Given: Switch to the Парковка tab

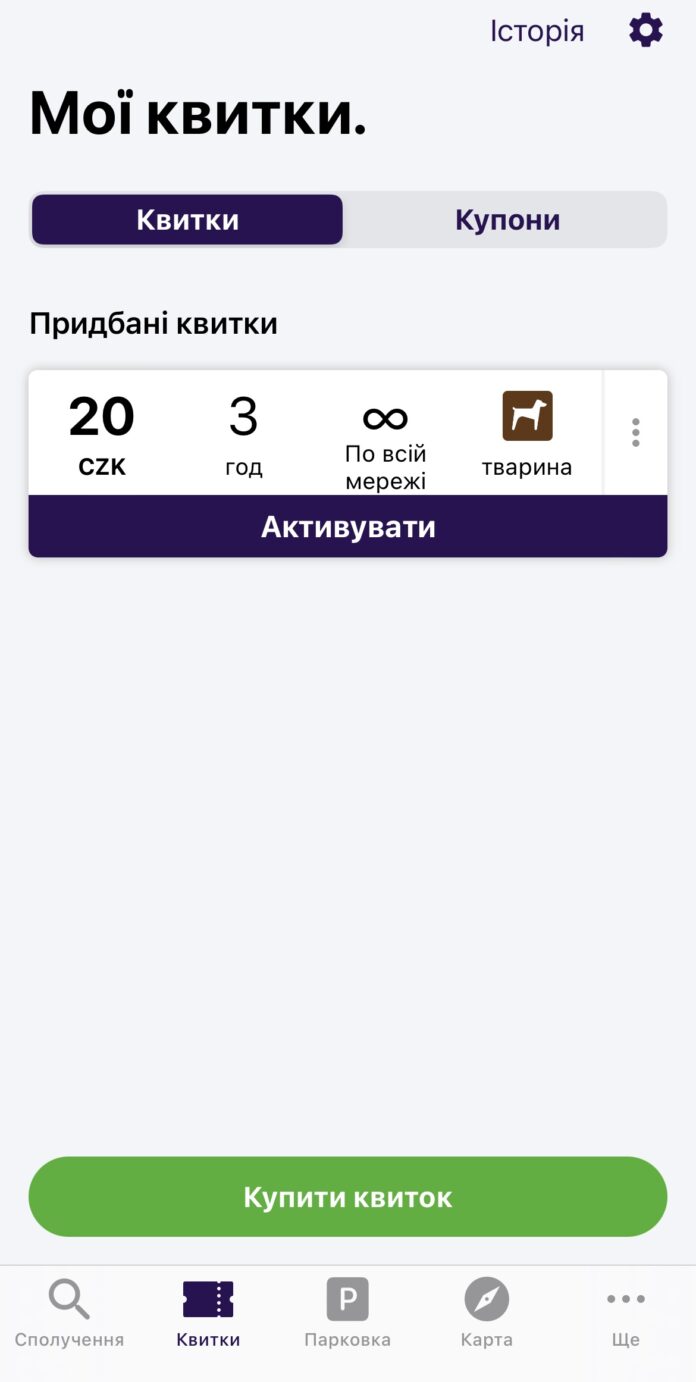Looking at the screenshot, I should (347, 1313).
